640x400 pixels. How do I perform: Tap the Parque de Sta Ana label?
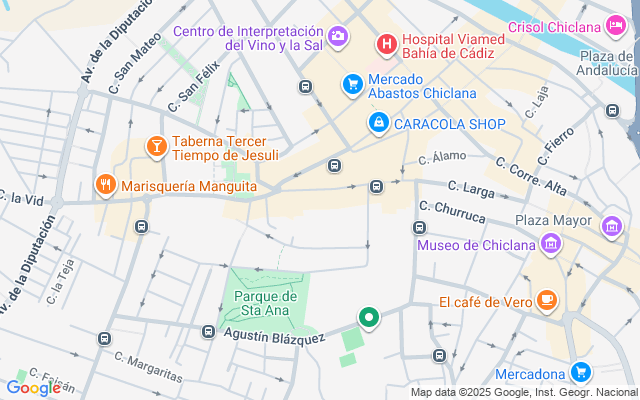pos(266,303)
